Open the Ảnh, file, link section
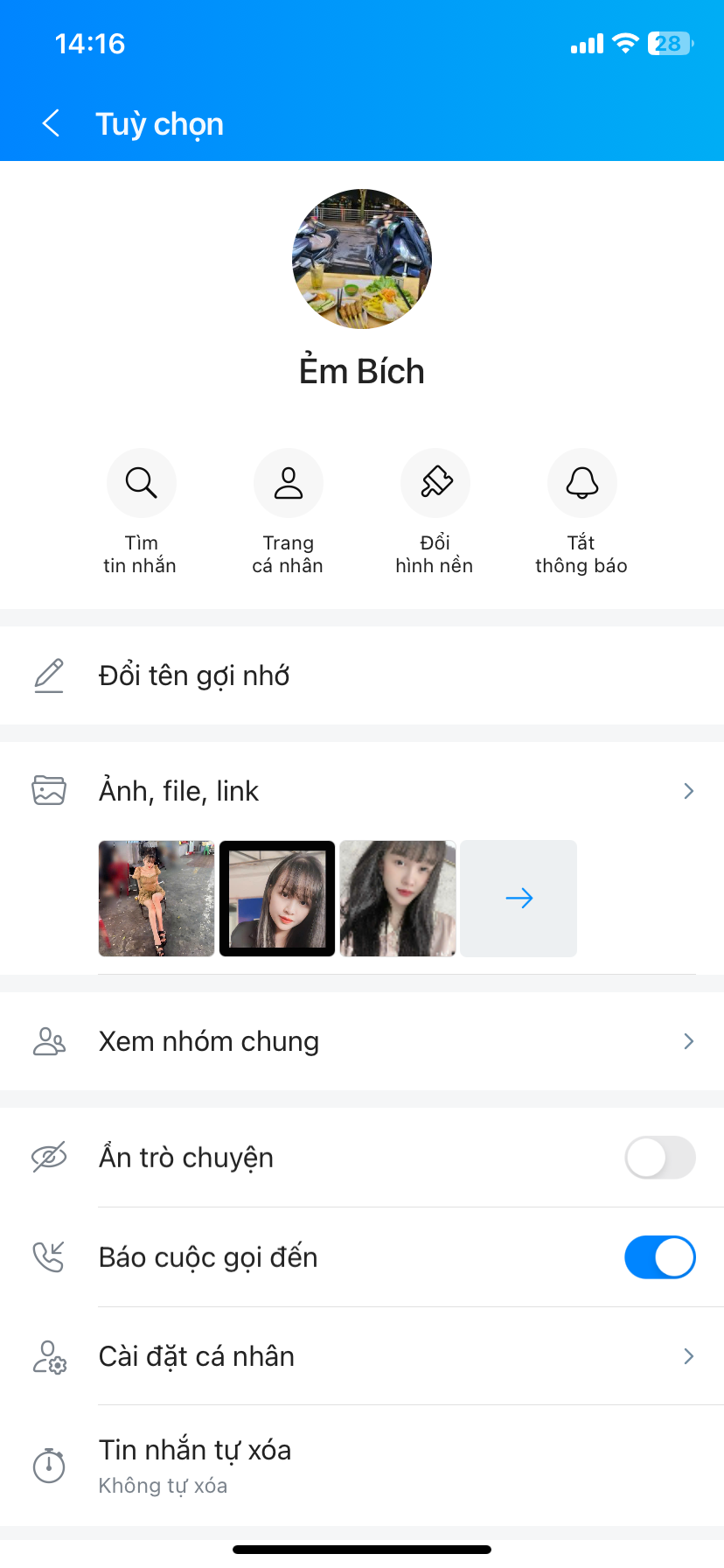 [x=362, y=791]
